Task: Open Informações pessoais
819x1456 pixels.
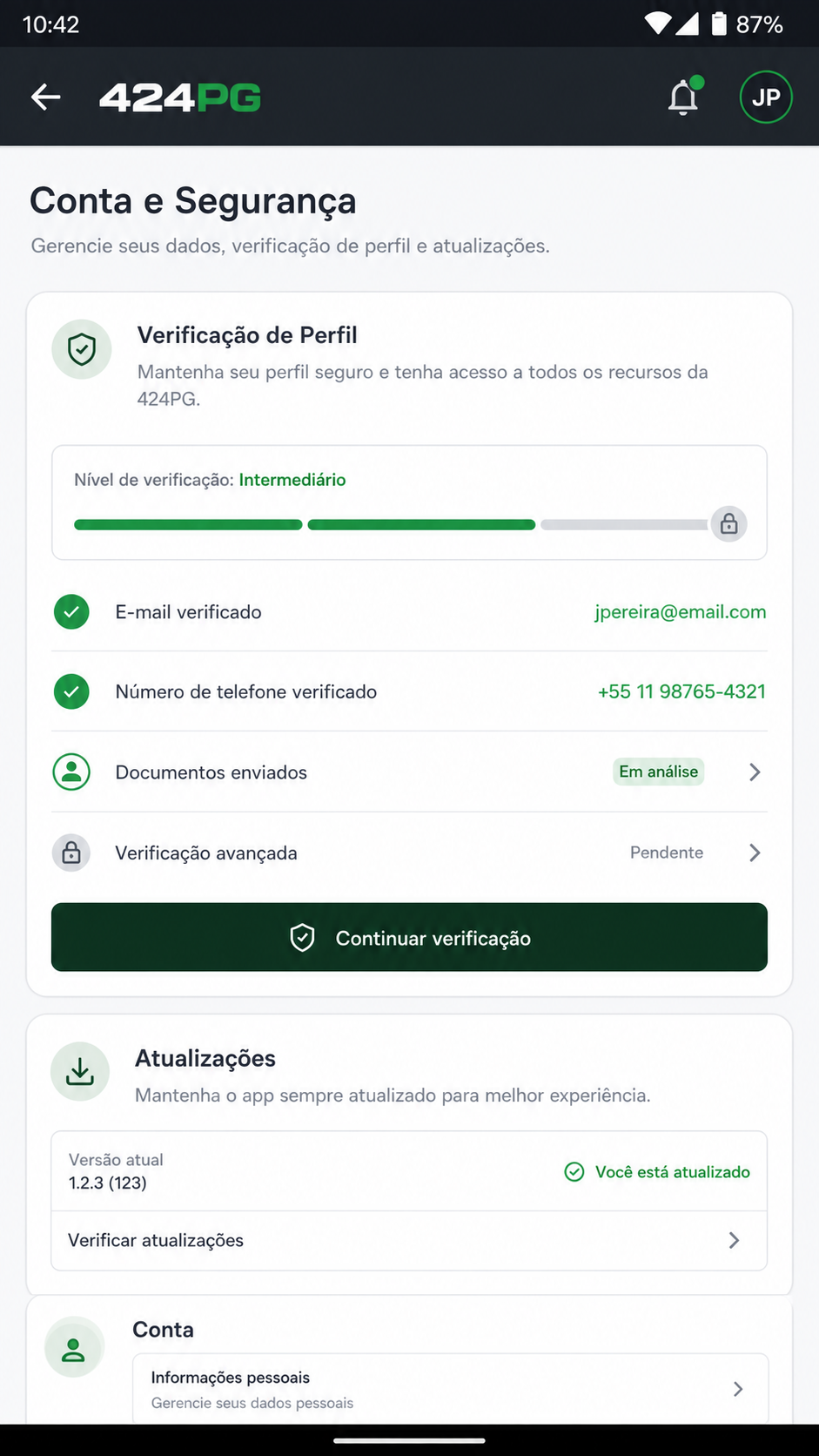Action: click(x=450, y=1389)
